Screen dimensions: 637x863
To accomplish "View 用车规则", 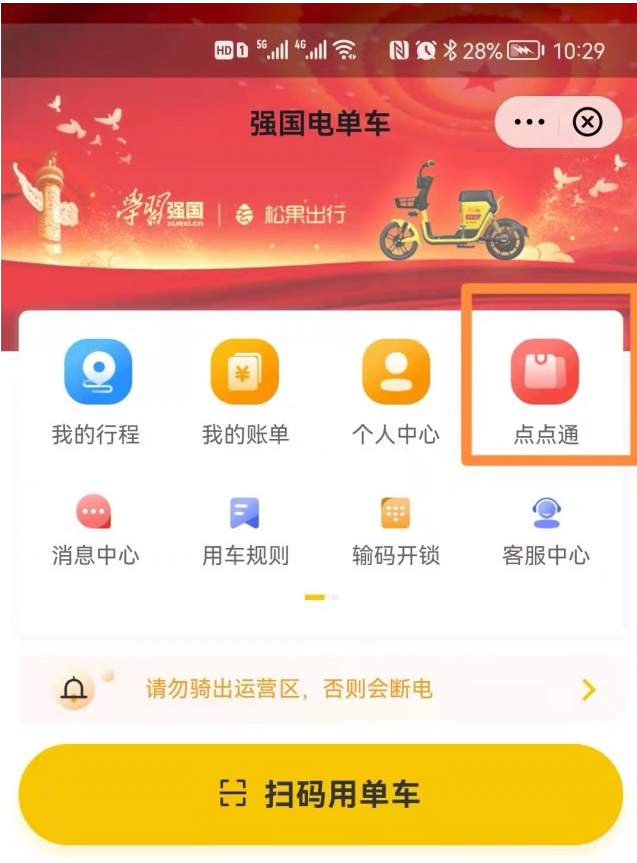I will (245, 531).
